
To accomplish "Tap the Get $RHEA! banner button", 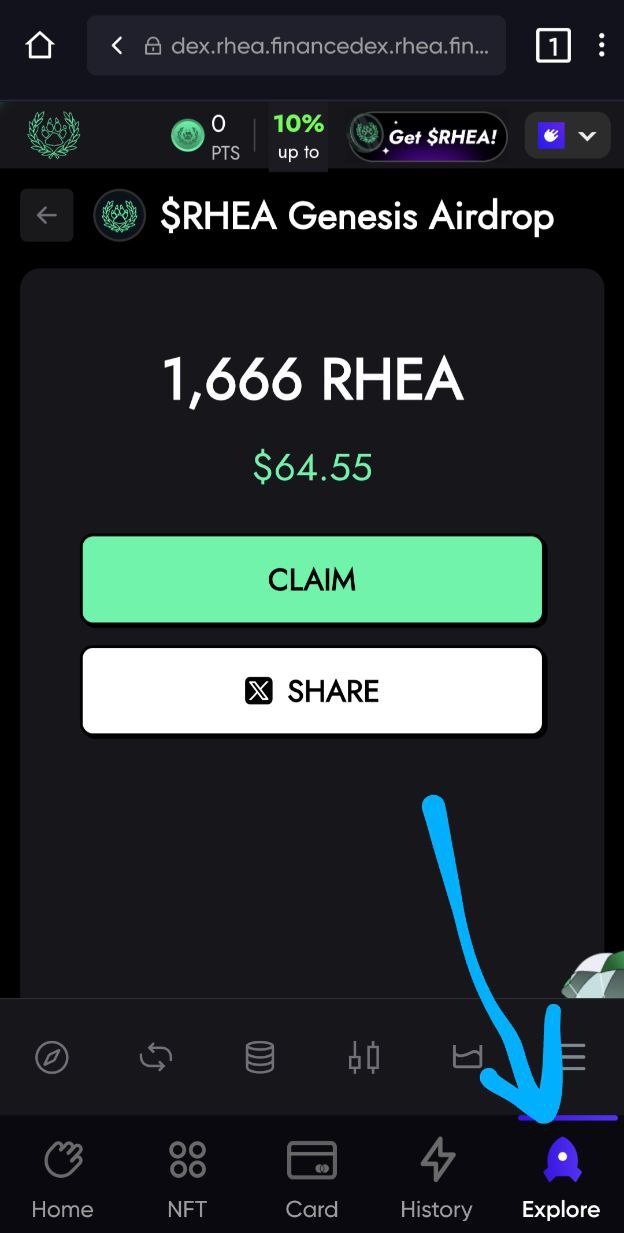I will [x=428, y=137].
